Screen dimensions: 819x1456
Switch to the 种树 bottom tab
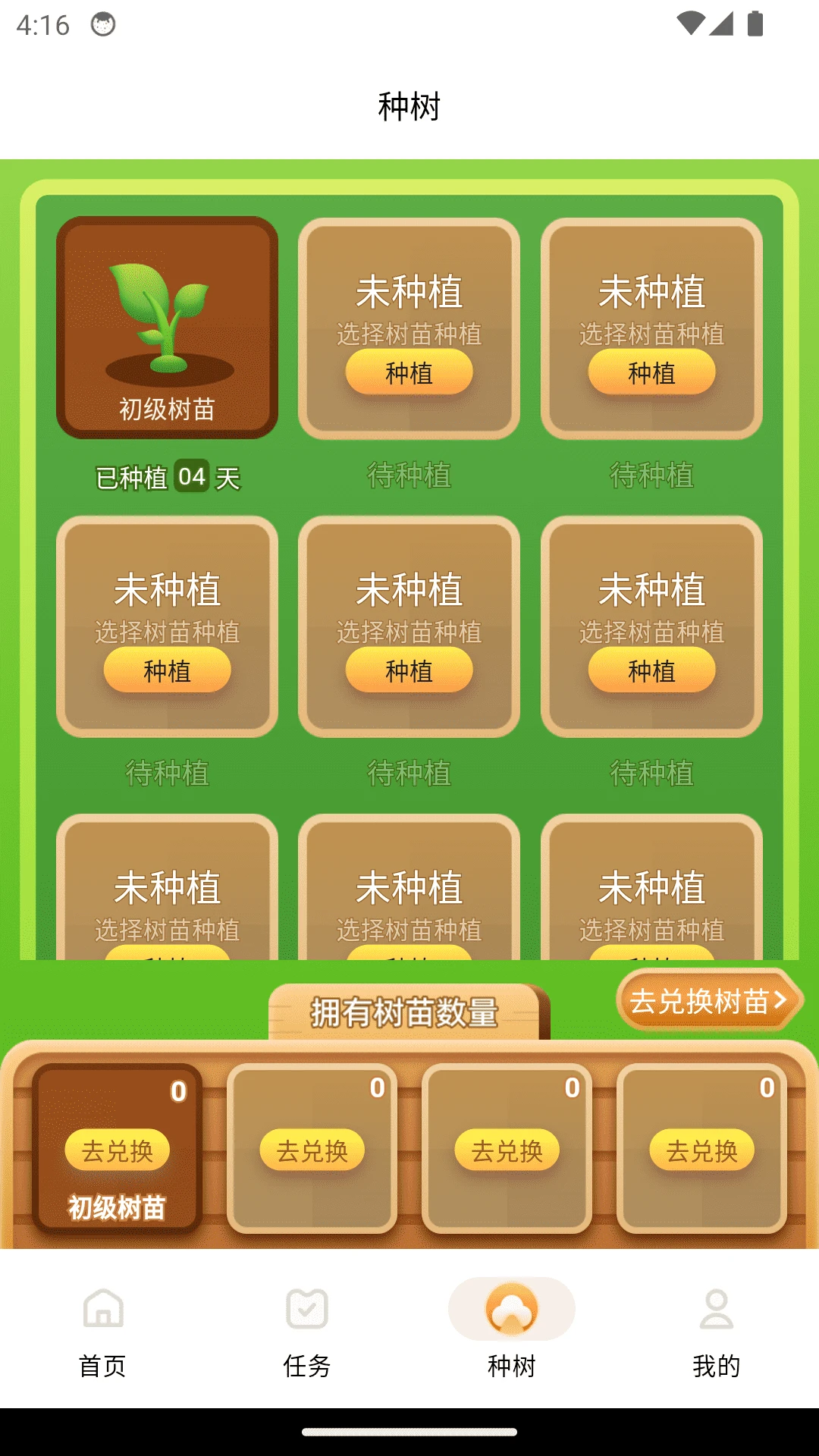(512, 1335)
